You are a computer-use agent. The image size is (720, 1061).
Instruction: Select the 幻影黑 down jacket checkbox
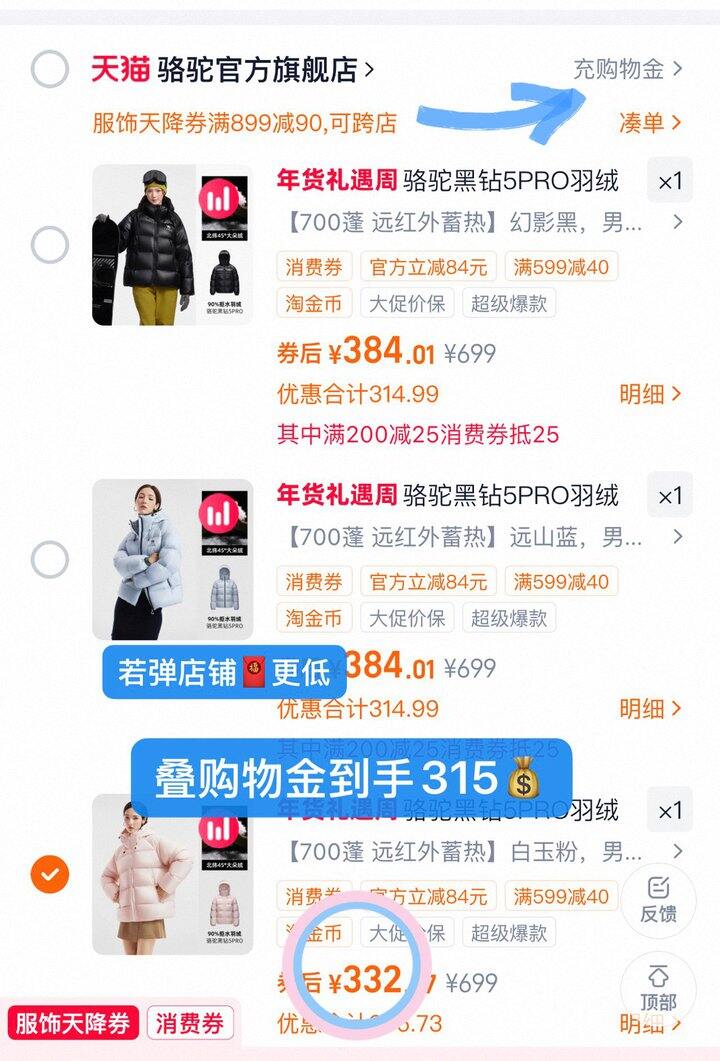pos(50,245)
